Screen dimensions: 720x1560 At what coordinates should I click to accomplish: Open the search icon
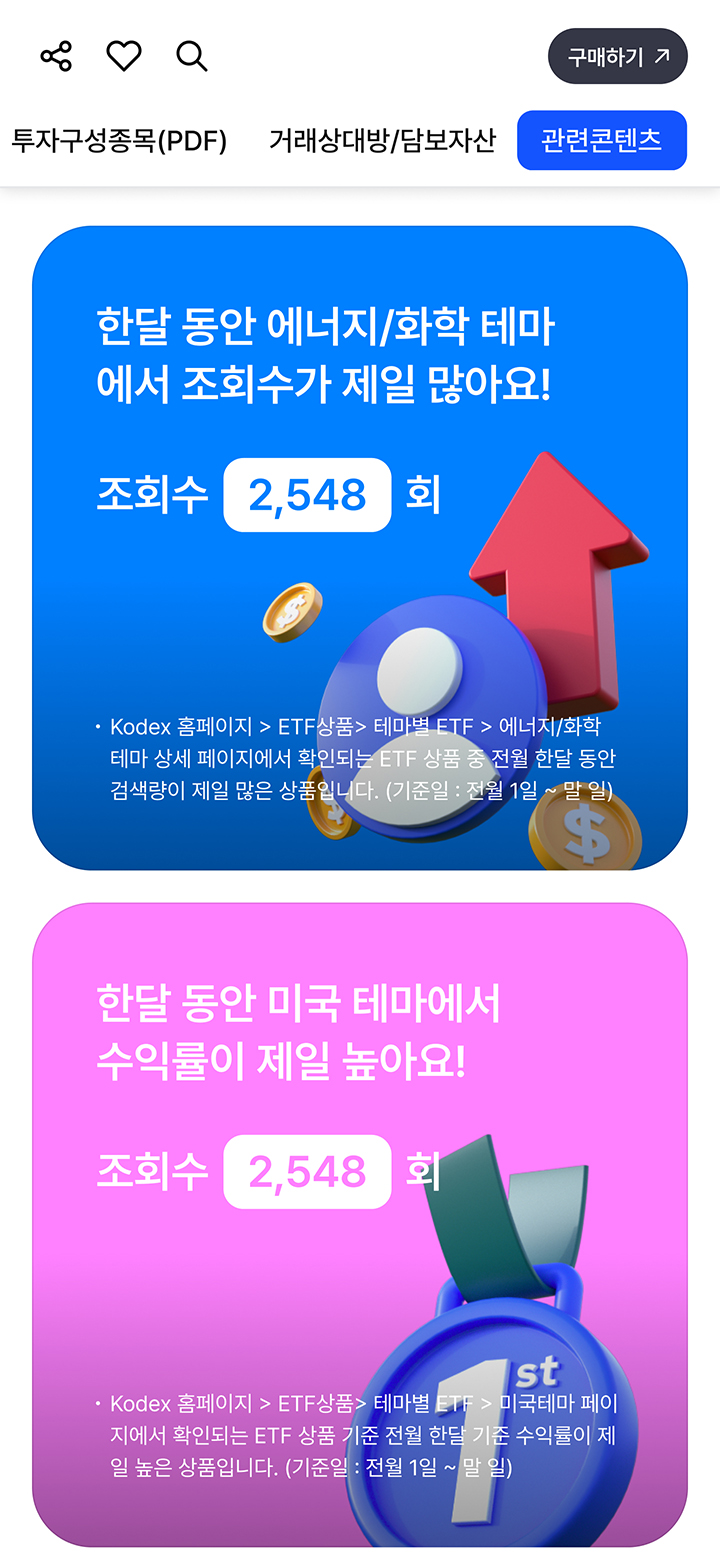point(192,56)
